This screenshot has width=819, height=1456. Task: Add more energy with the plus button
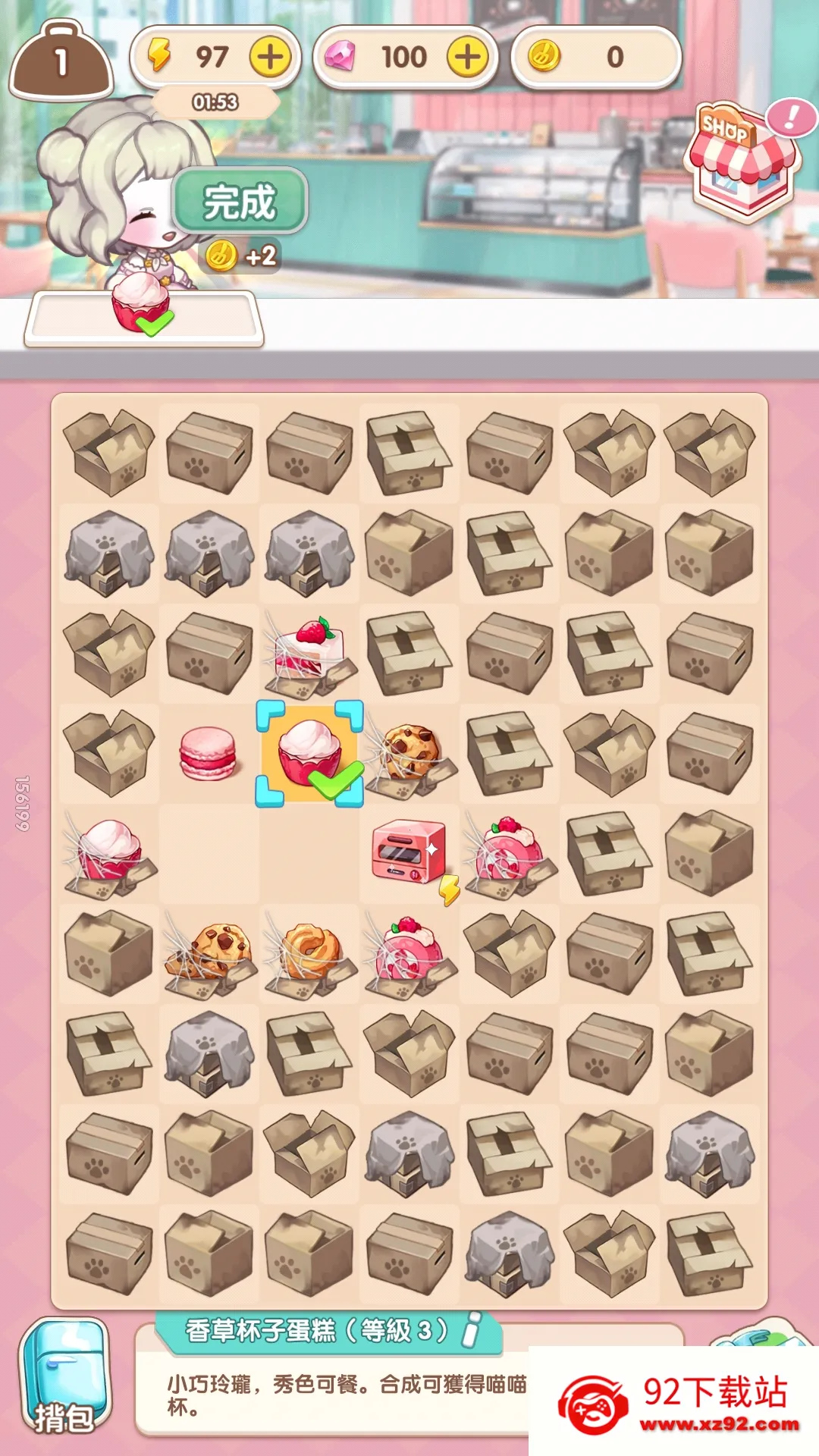coord(270,57)
